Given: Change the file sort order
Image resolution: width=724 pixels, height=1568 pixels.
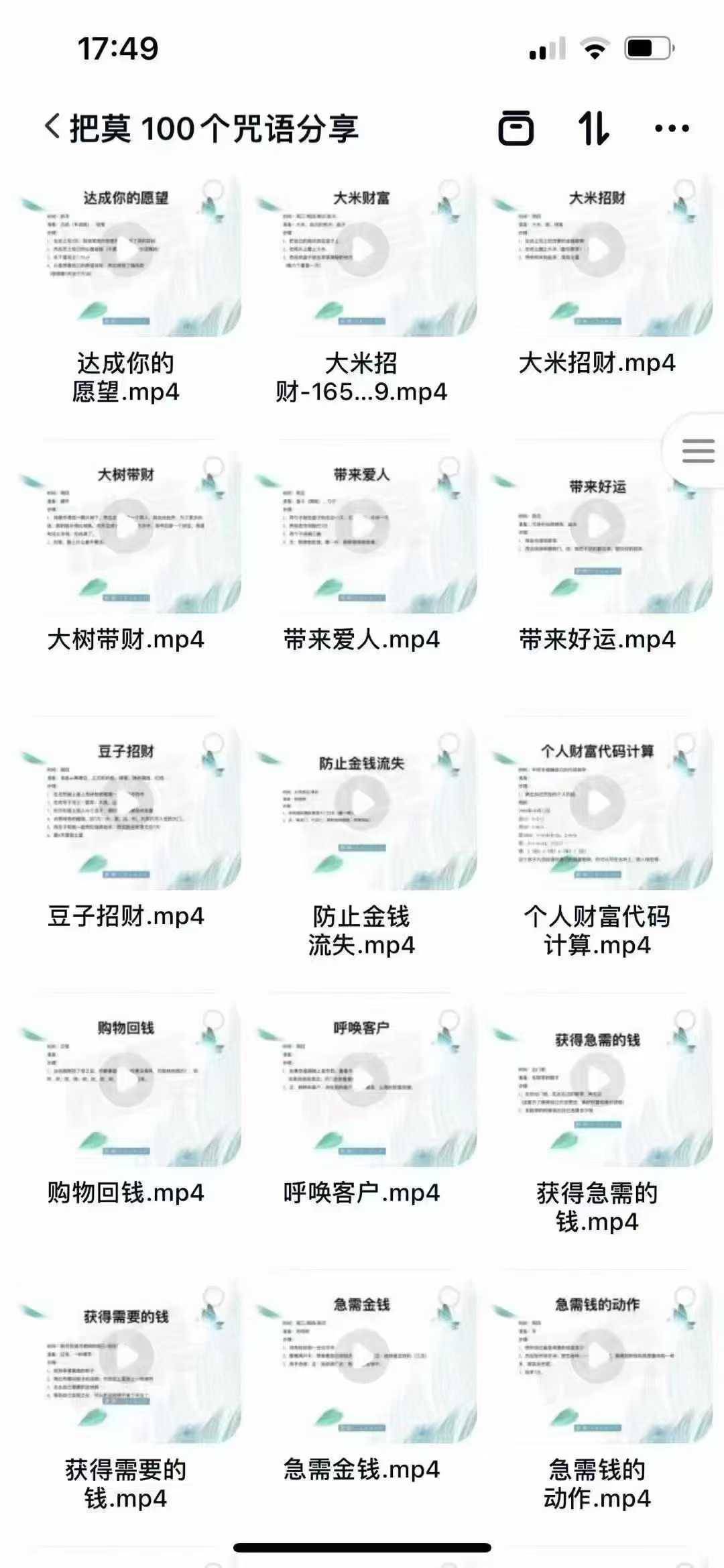Looking at the screenshot, I should click(x=594, y=127).
